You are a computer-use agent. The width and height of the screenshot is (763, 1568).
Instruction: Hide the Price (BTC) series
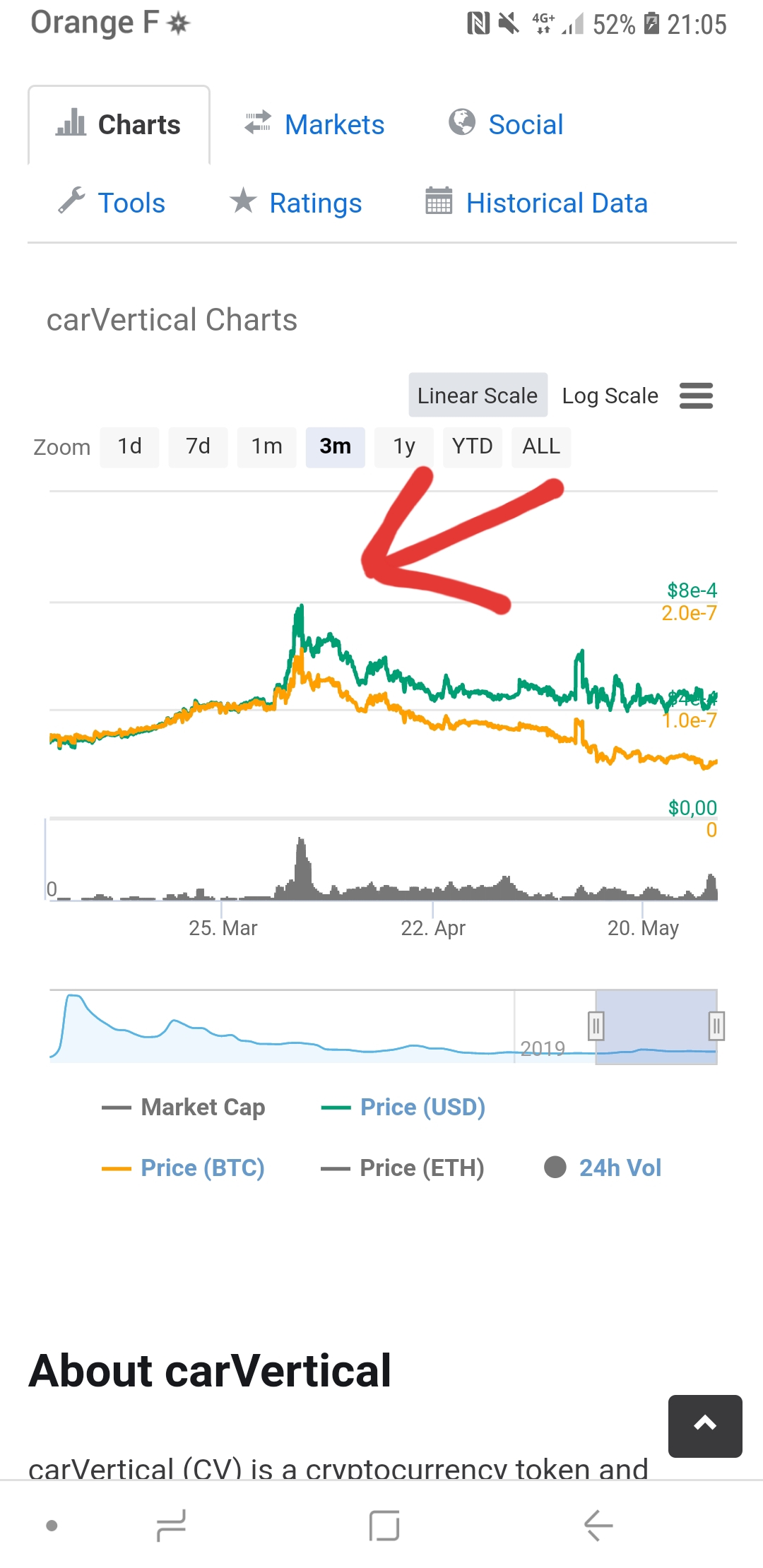(184, 1168)
